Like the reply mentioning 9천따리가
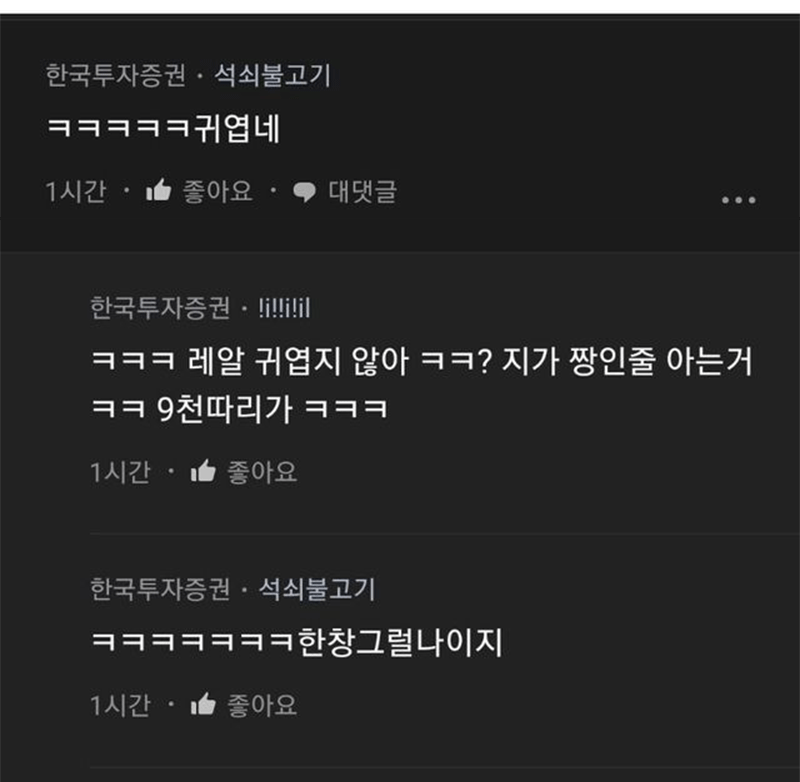Screen dimensions: 800x782 point(243,471)
